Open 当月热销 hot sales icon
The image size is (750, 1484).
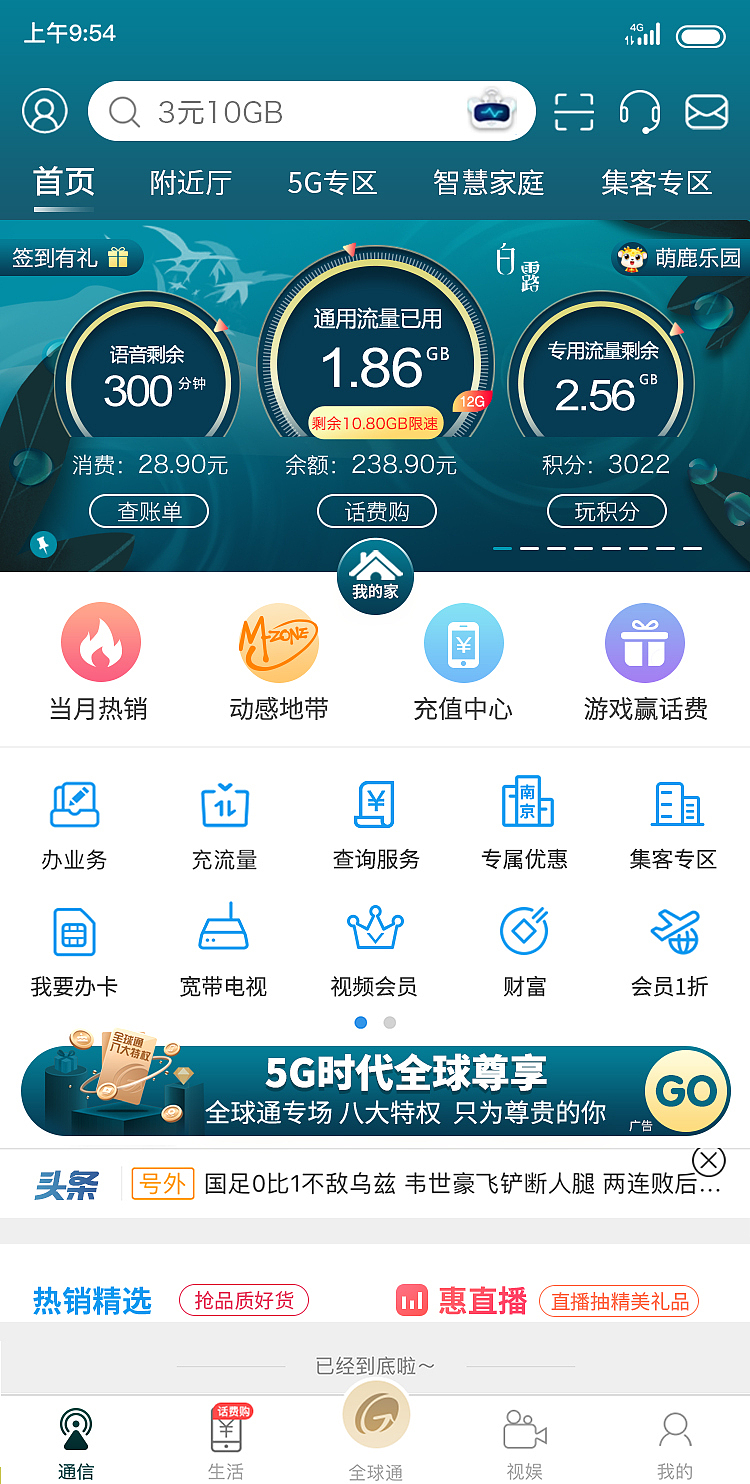(100, 644)
